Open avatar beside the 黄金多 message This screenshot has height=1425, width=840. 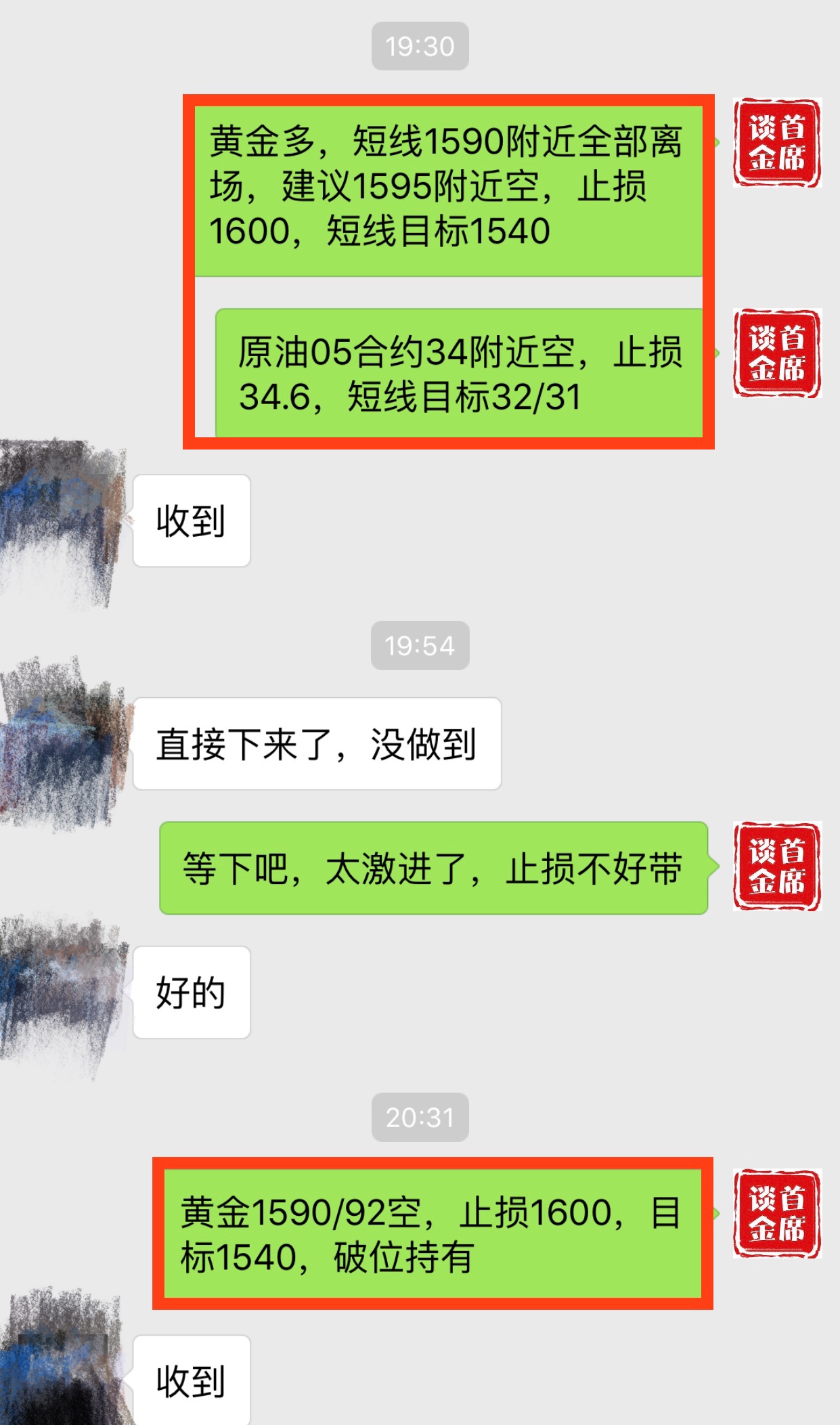coord(776,143)
